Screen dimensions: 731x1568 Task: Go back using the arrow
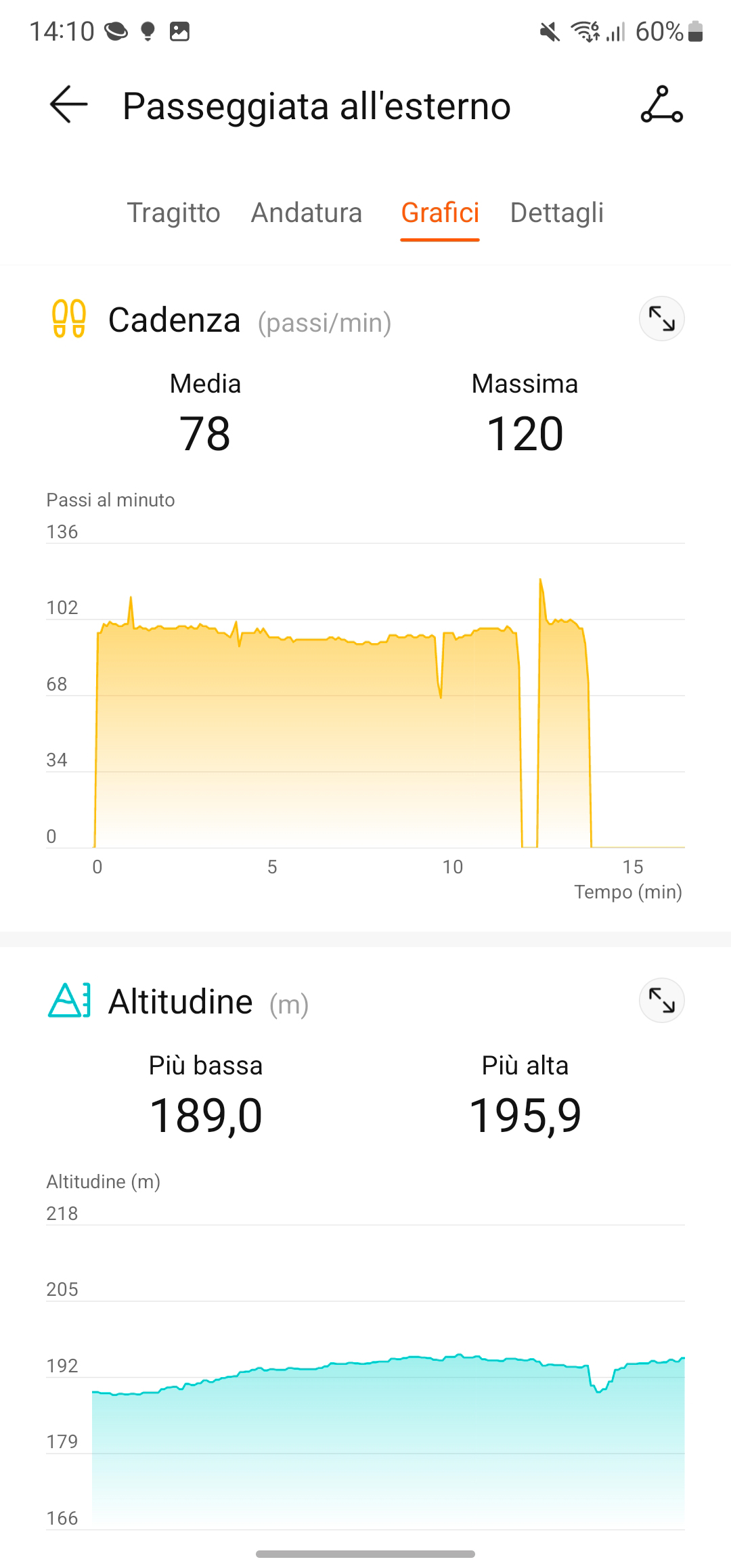69,104
